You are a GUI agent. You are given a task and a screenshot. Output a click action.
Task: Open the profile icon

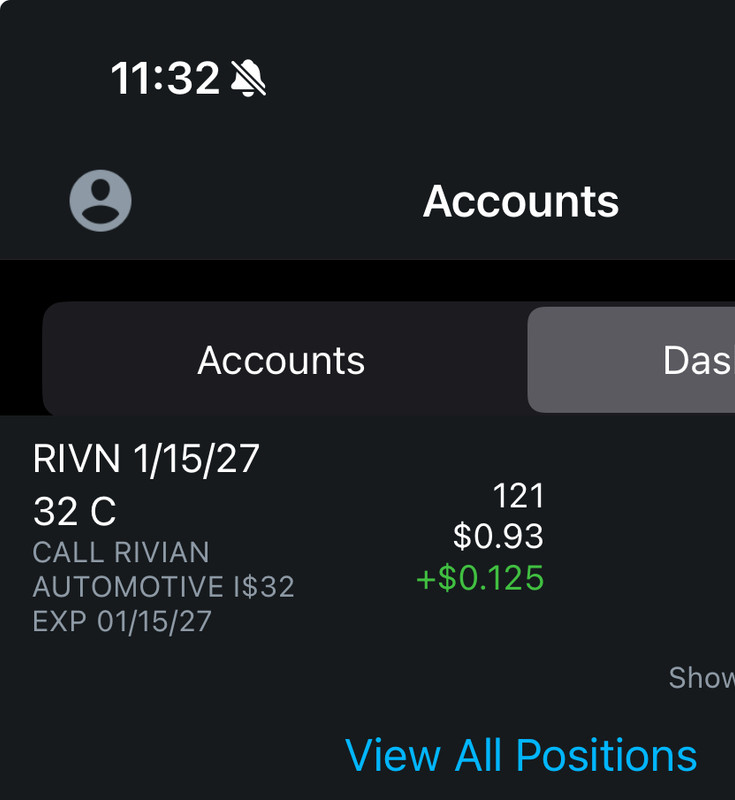coord(100,201)
